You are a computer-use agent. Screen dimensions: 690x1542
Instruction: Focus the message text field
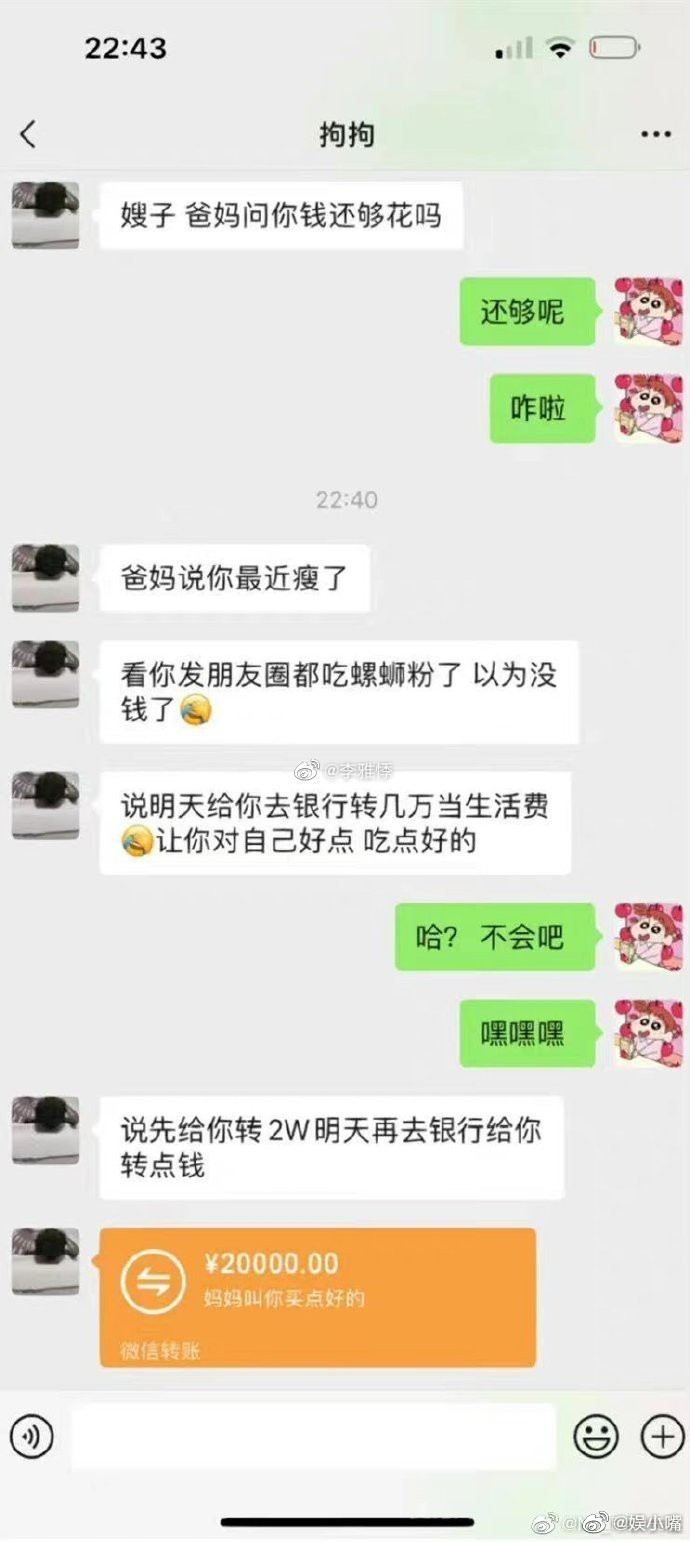click(x=313, y=1437)
